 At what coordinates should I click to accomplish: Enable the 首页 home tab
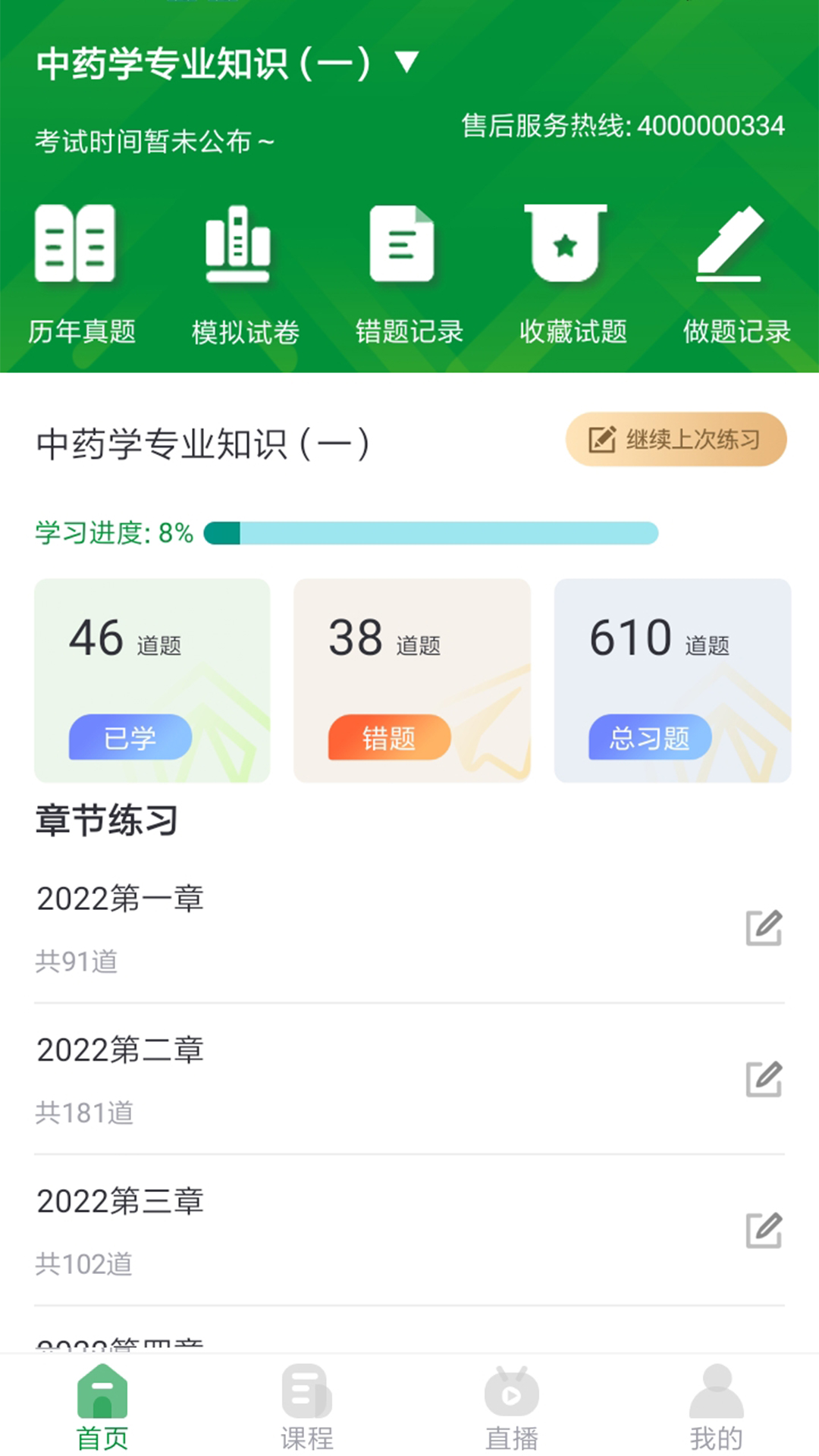pyautogui.click(x=102, y=1410)
